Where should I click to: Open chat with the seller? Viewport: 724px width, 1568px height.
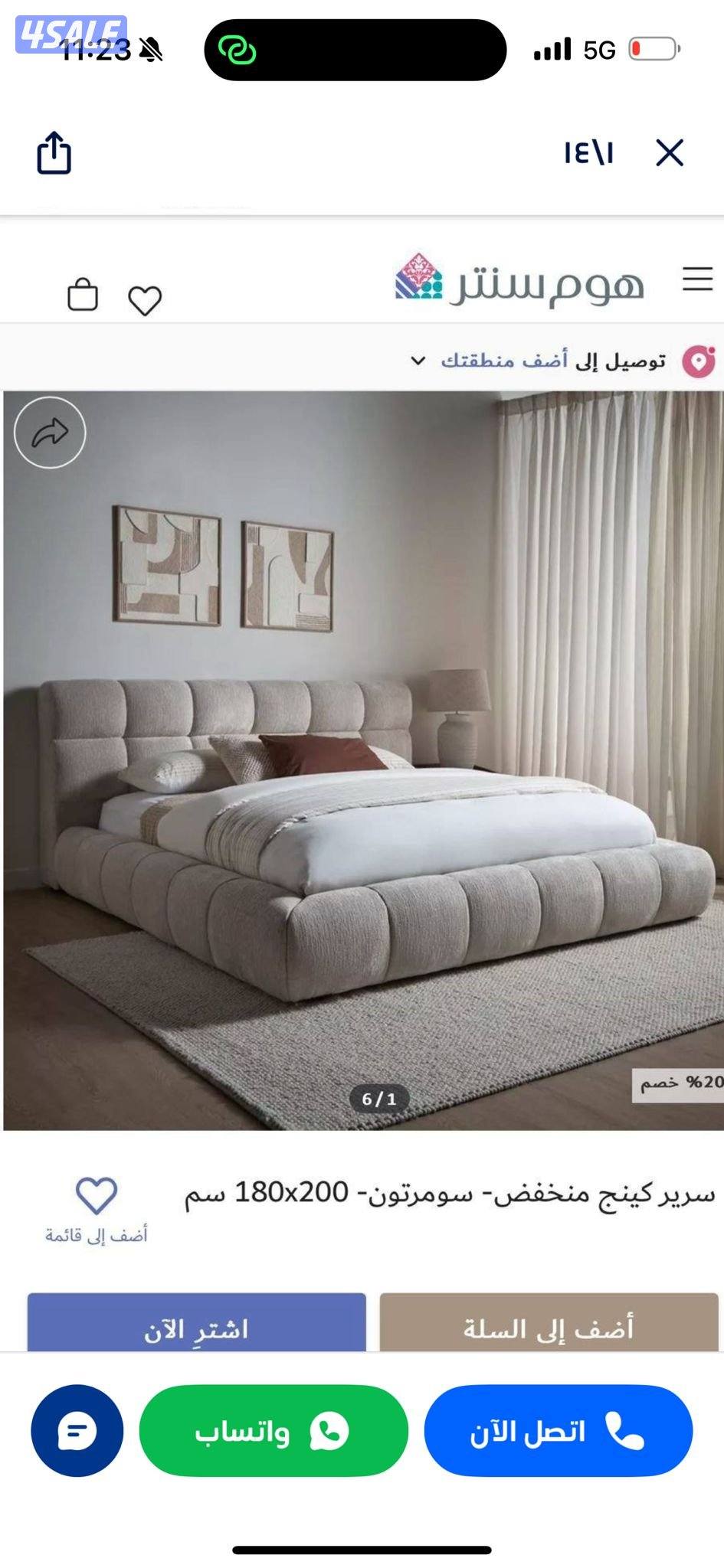(77, 1430)
